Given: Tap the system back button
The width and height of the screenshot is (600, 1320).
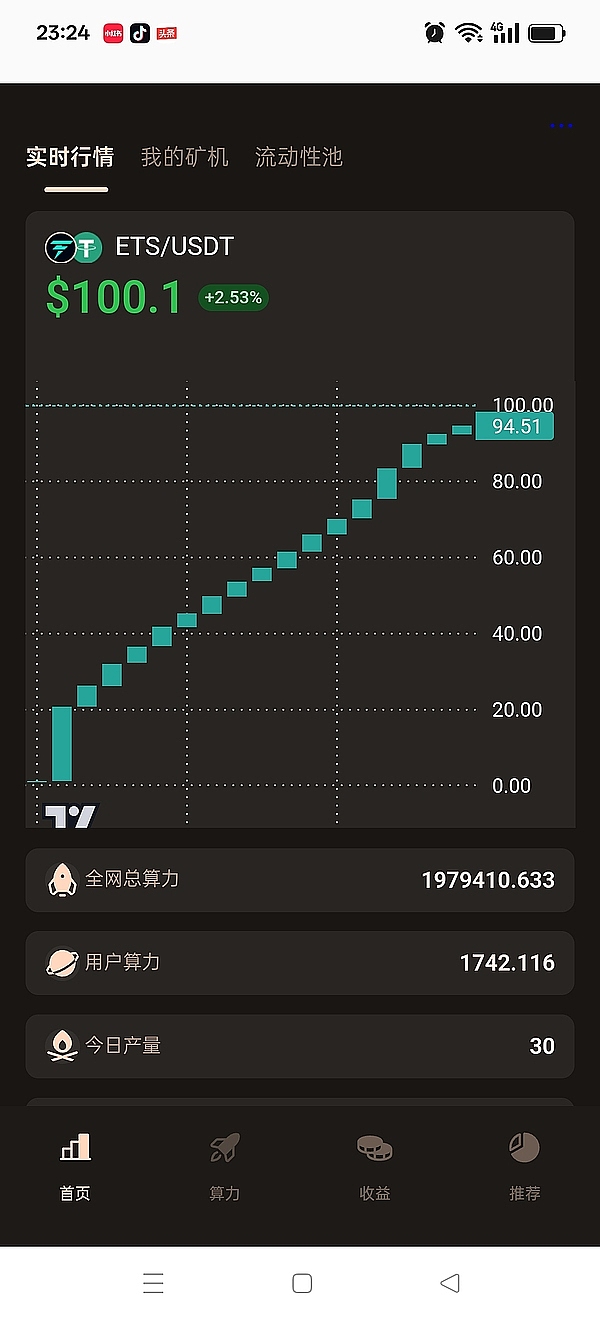Looking at the screenshot, I should [x=450, y=1283].
